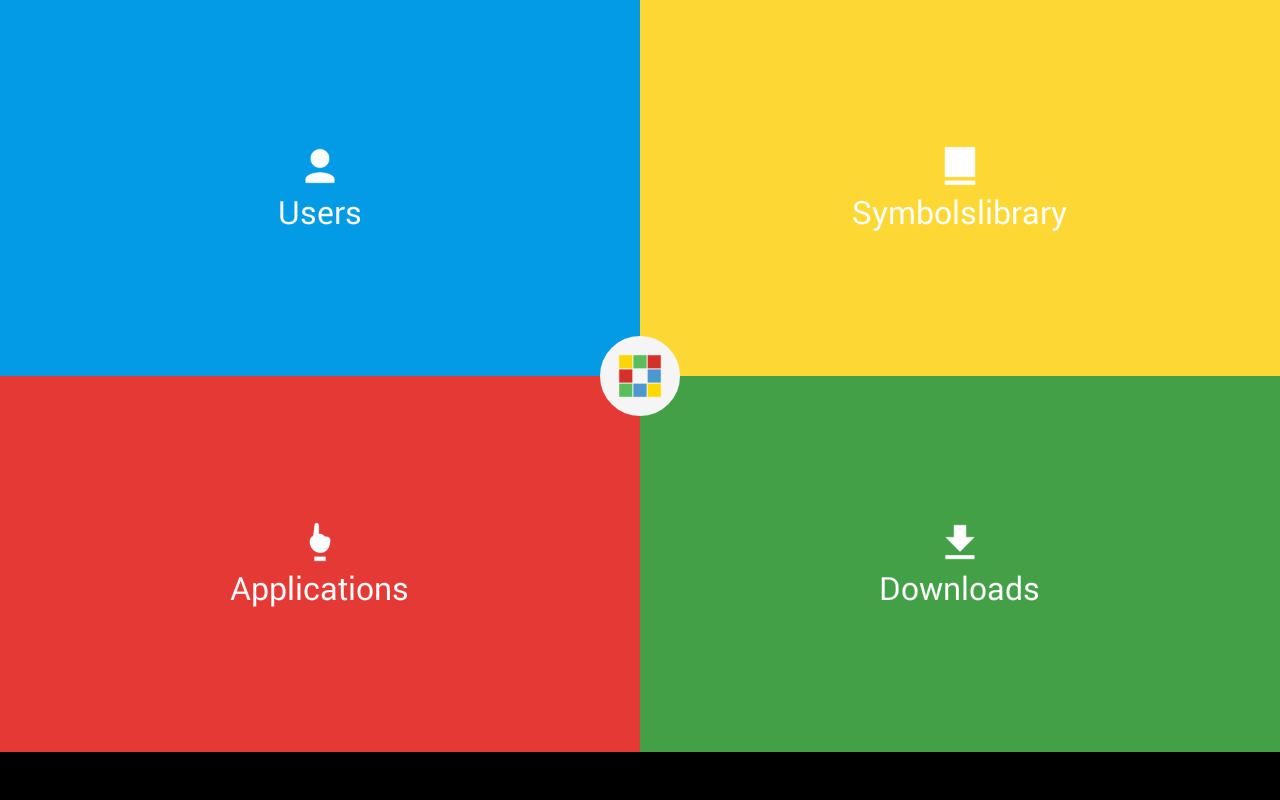
Task: Open the Users tile
Action: click(x=319, y=190)
